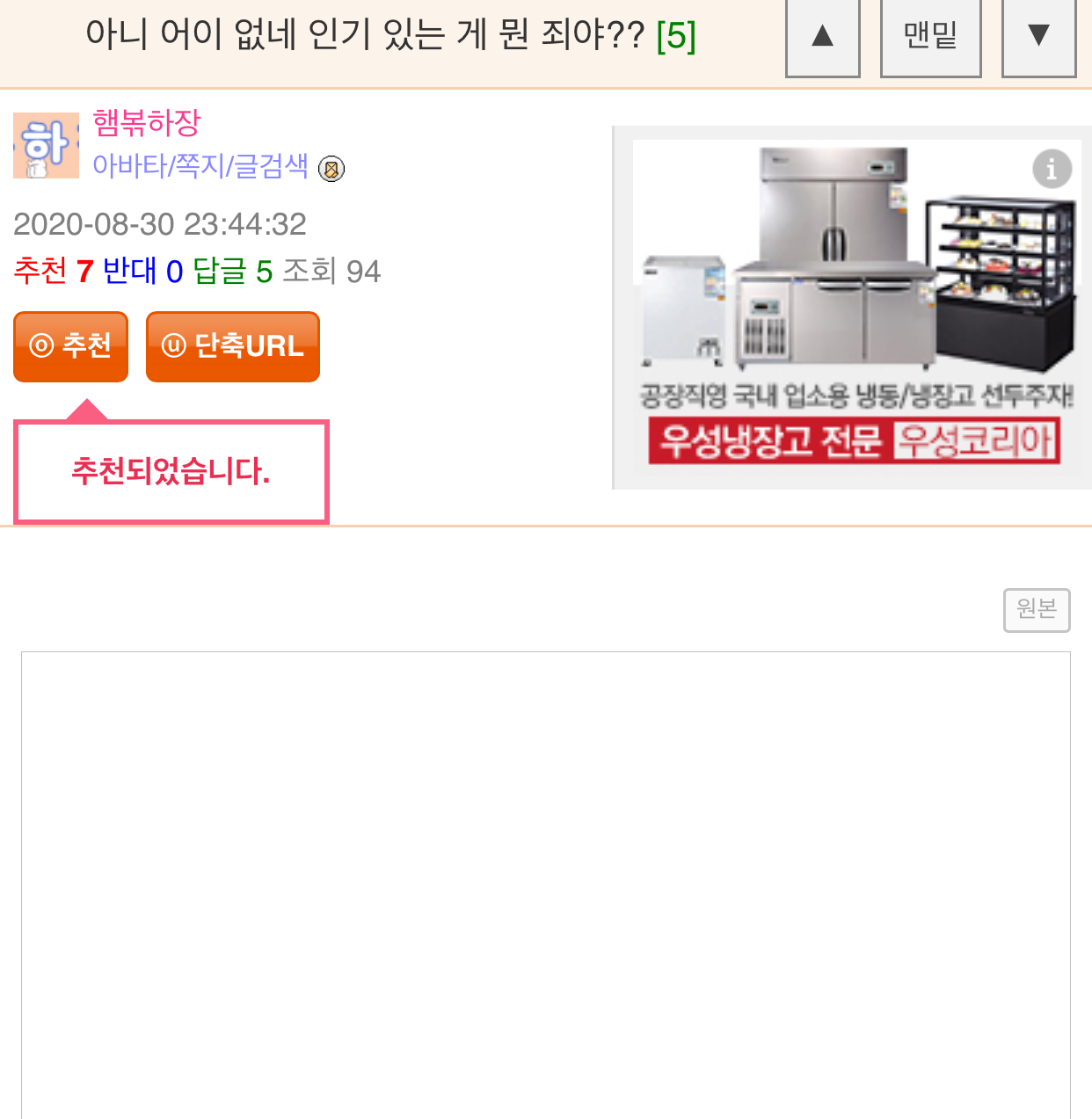Jump to bottom with 맨밑 button
Viewport: 1092px width, 1119px height.
(x=930, y=37)
